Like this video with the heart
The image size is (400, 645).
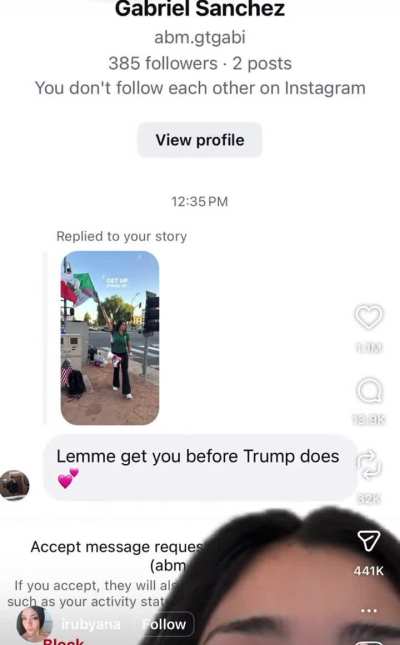point(369,316)
